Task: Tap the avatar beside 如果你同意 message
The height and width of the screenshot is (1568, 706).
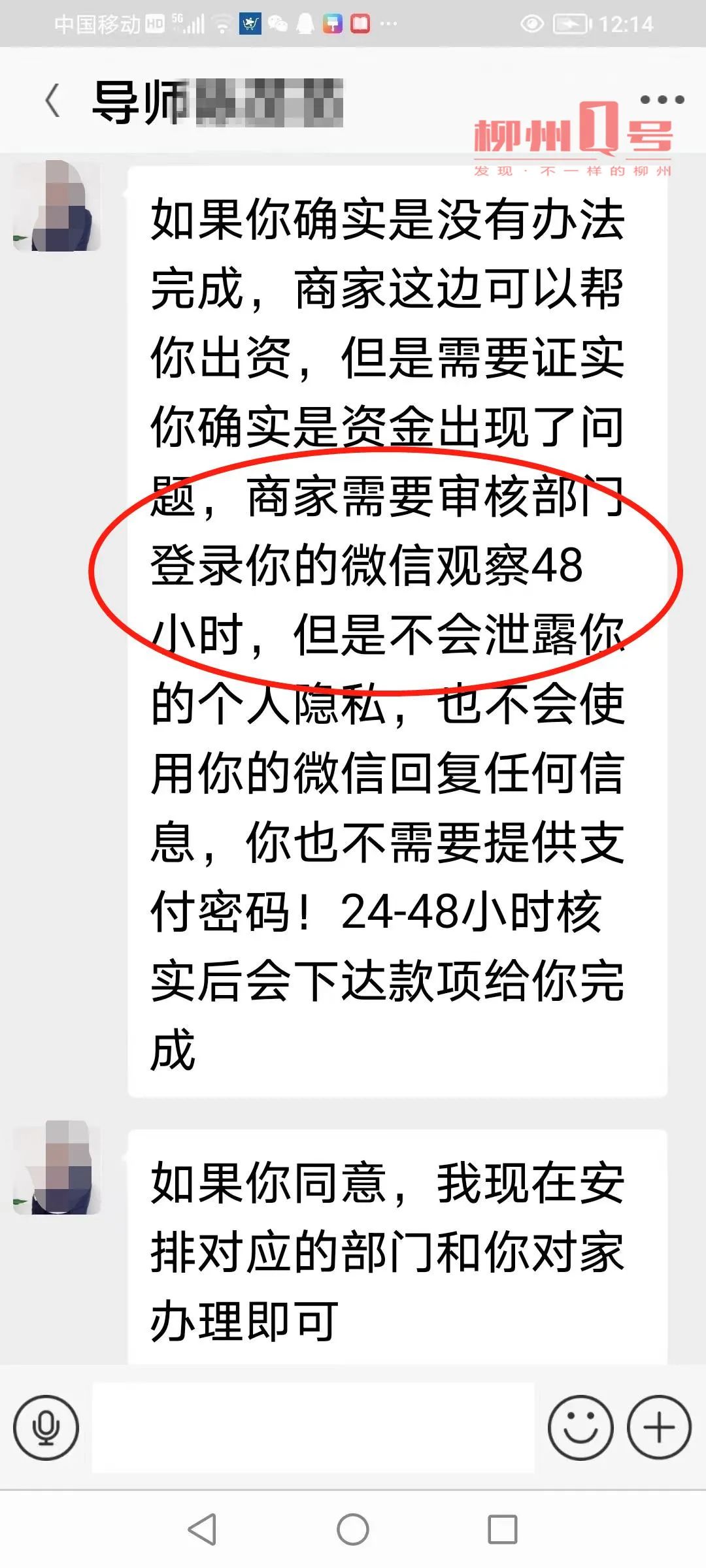Action: (57, 1169)
